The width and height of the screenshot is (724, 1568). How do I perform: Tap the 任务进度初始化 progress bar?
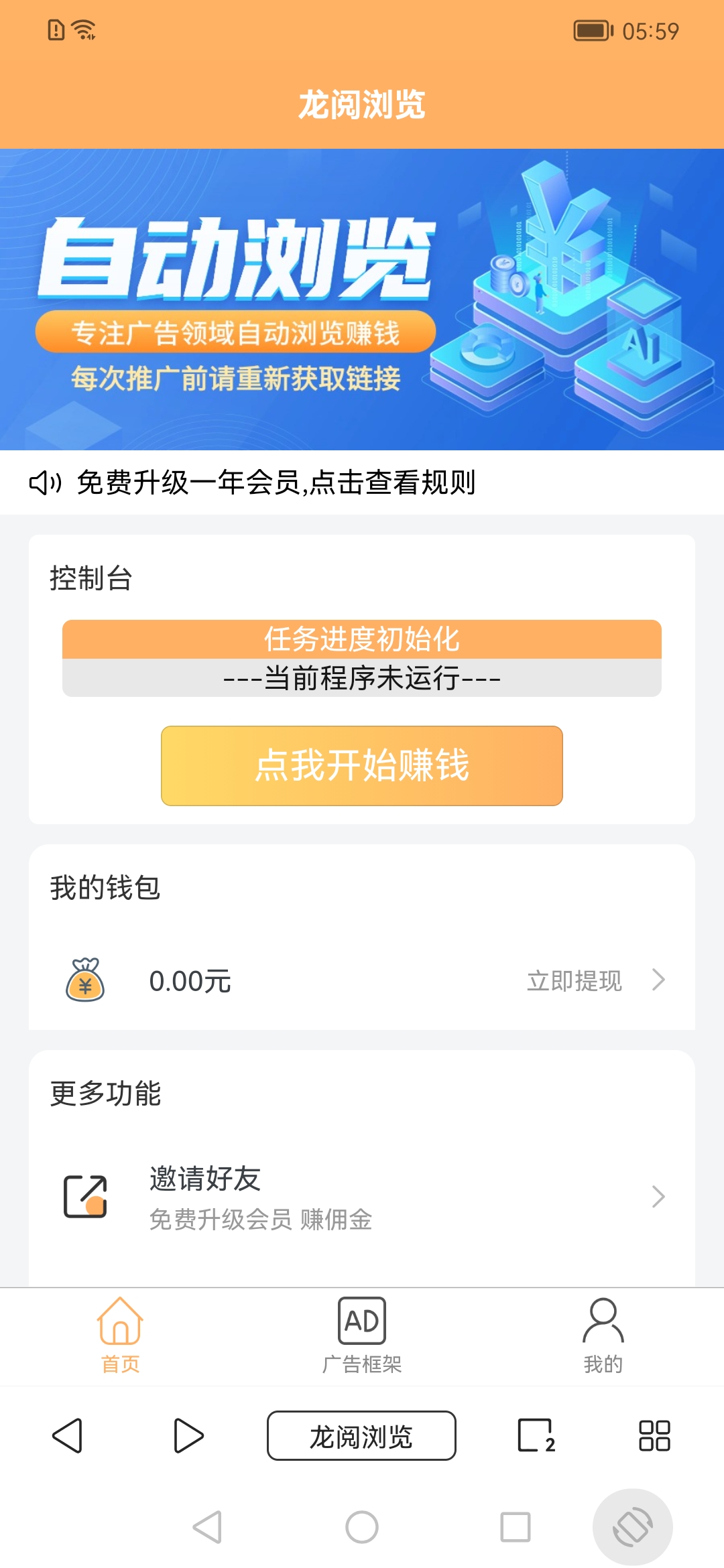coord(361,640)
